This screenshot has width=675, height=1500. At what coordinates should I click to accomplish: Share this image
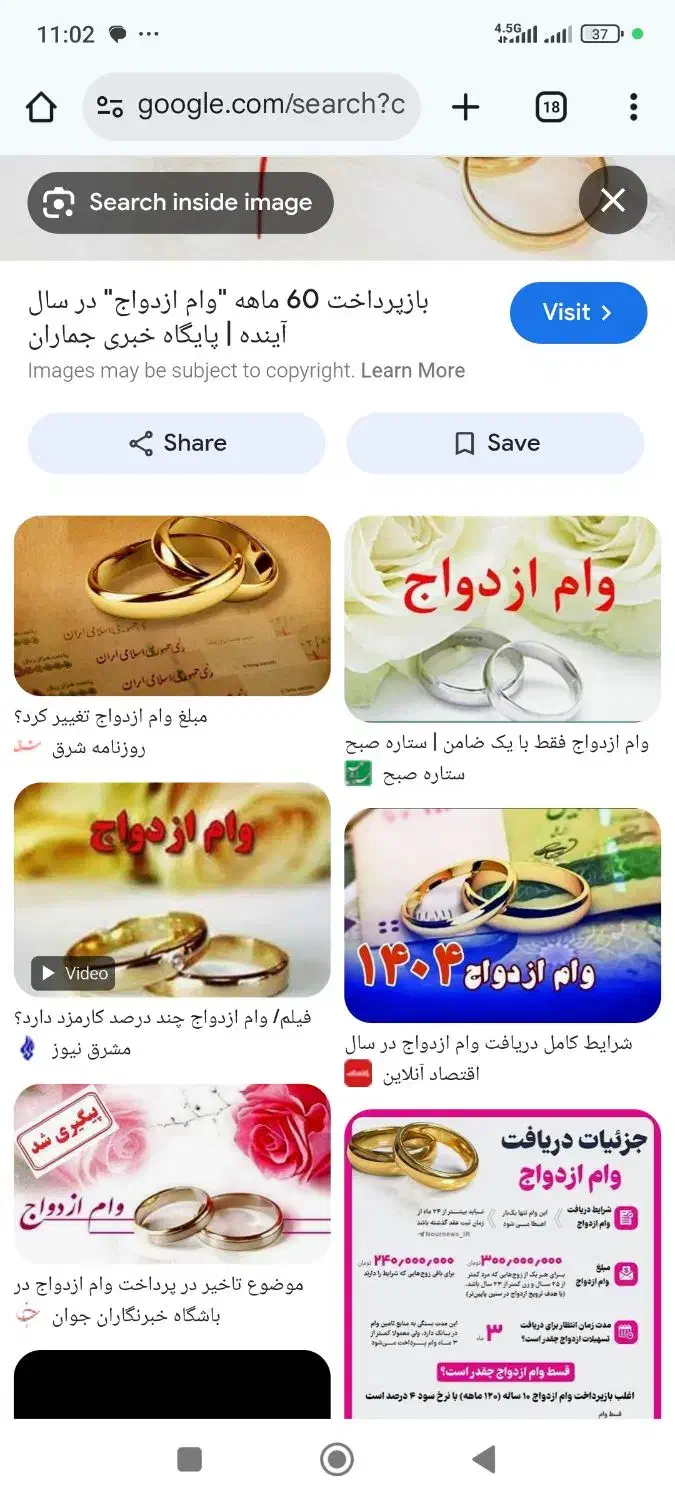tap(177, 443)
